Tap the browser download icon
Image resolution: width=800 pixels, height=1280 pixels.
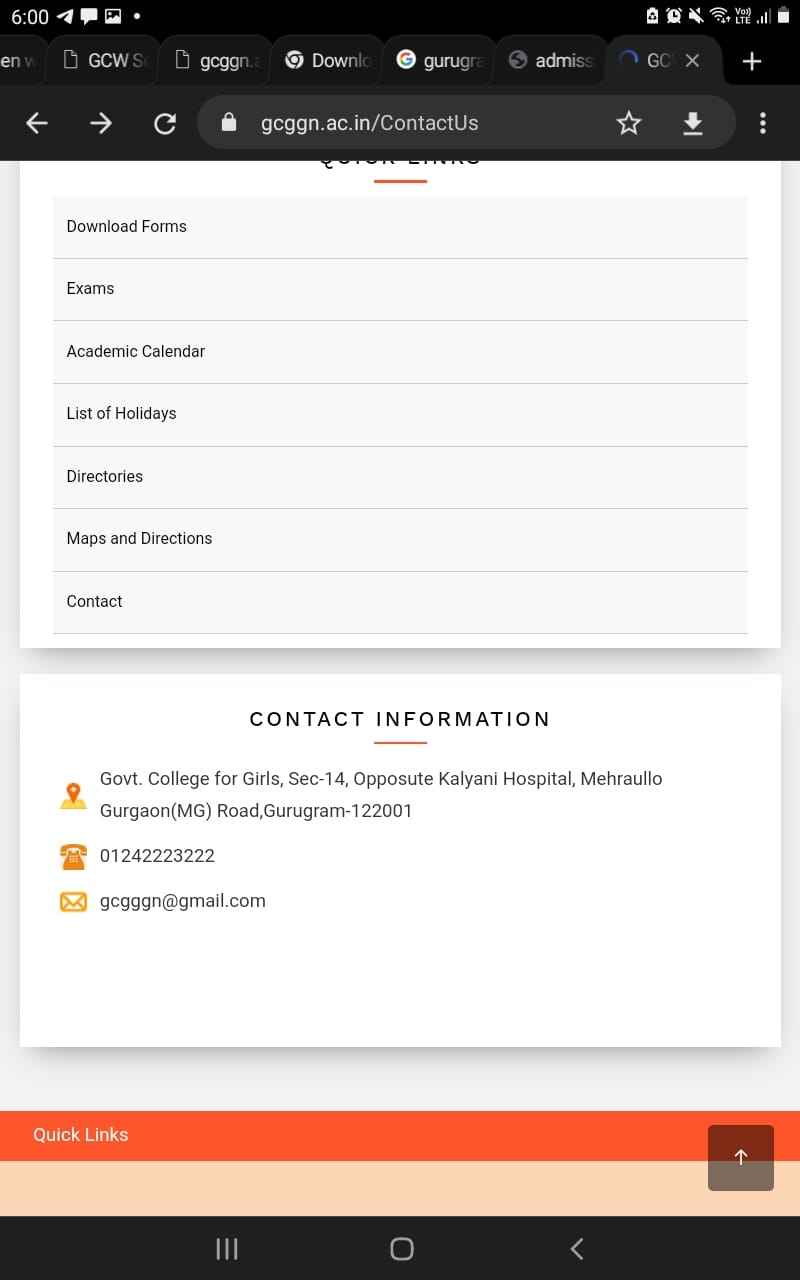click(692, 123)
